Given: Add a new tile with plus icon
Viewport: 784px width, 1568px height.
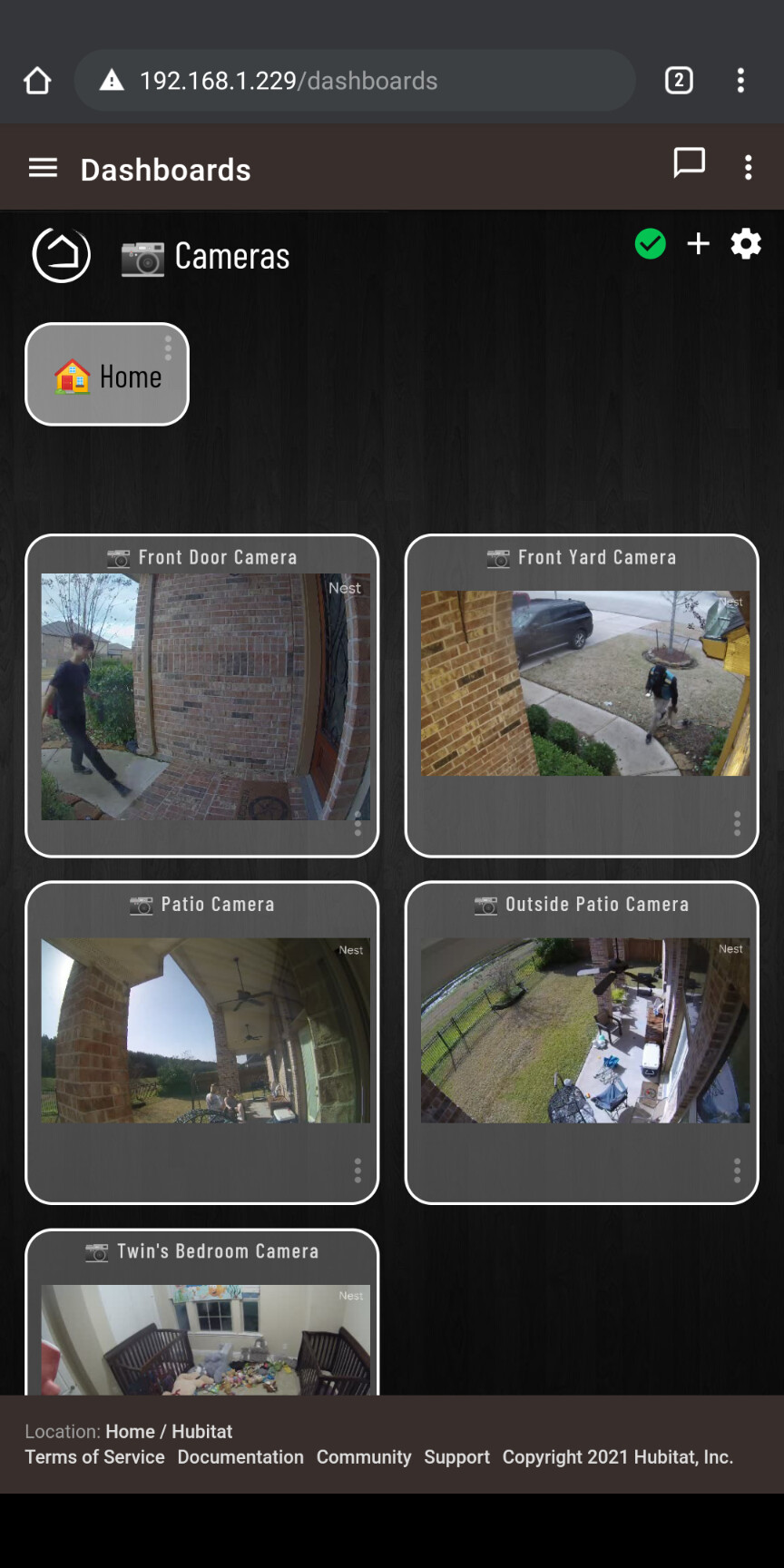Looking at the screenshot, I should pyautogui.click(x=698, y=243).
